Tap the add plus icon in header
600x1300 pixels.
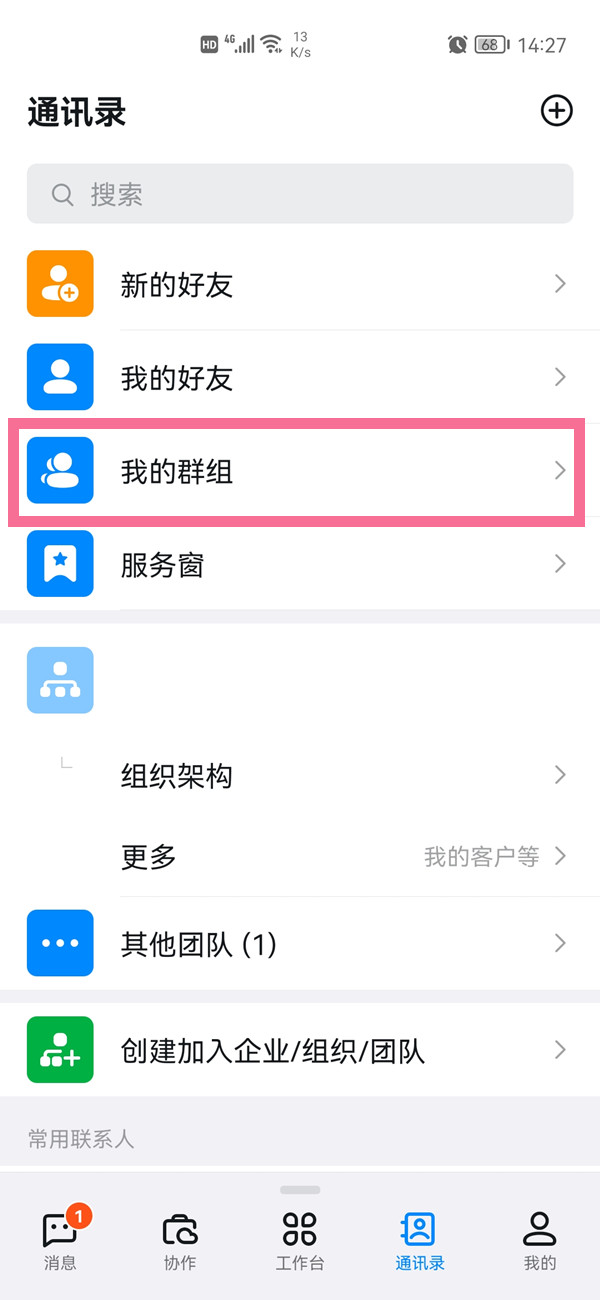pyautogui.click(x=556, y=111)
